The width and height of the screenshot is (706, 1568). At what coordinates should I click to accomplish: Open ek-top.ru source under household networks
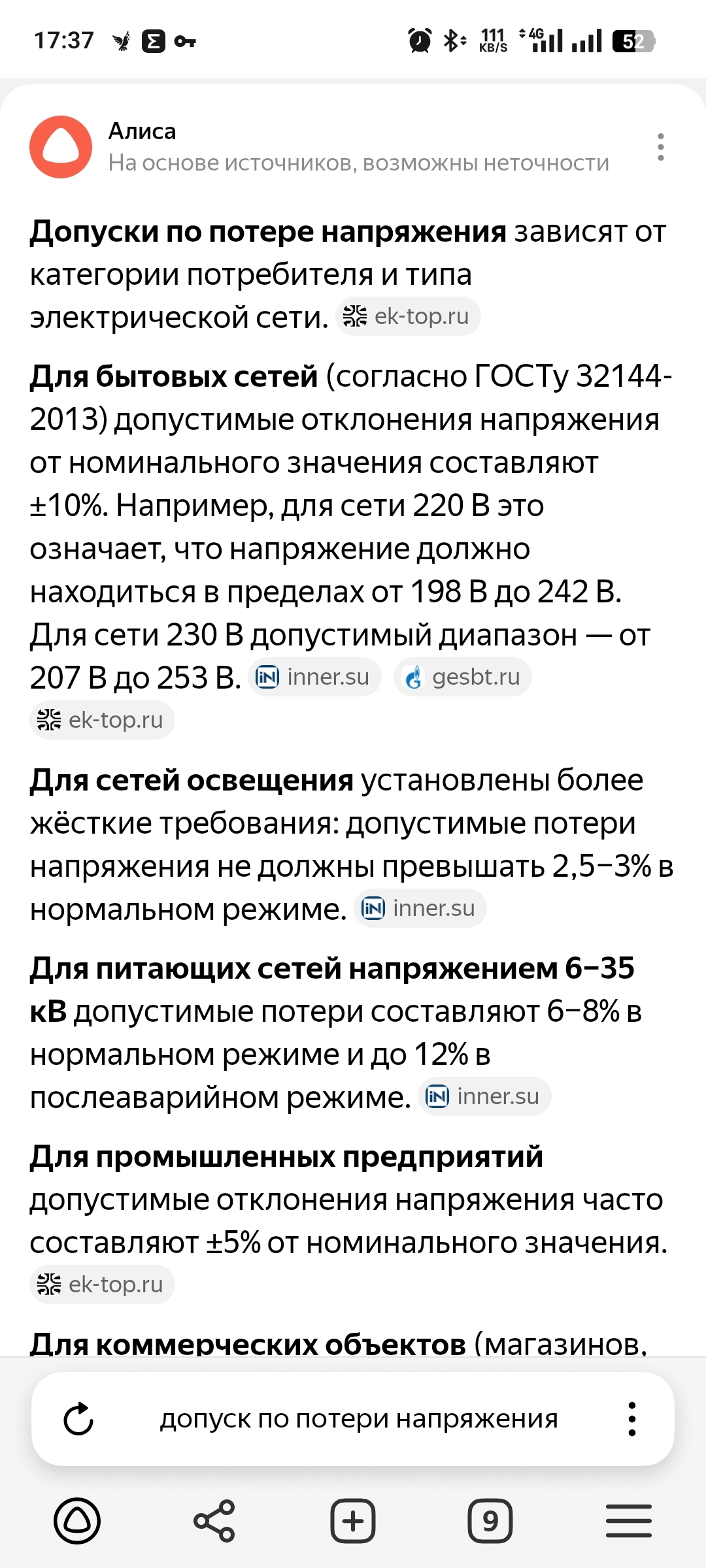click(x=102, y=721)
